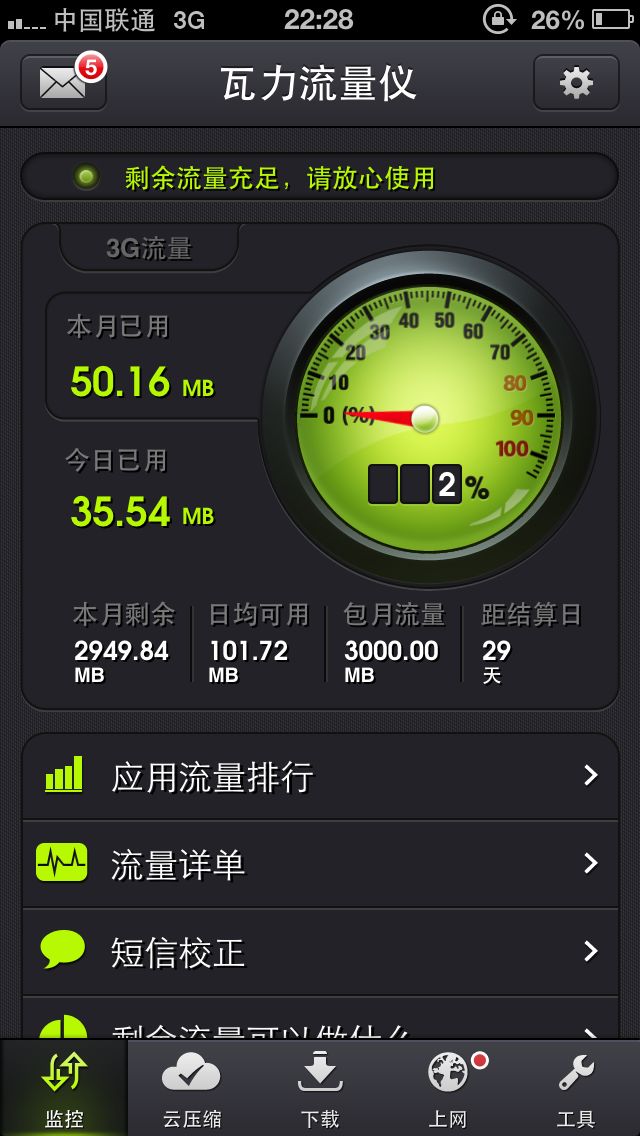
Task: Select the 3G流量 tab
Action: [149, 248]
